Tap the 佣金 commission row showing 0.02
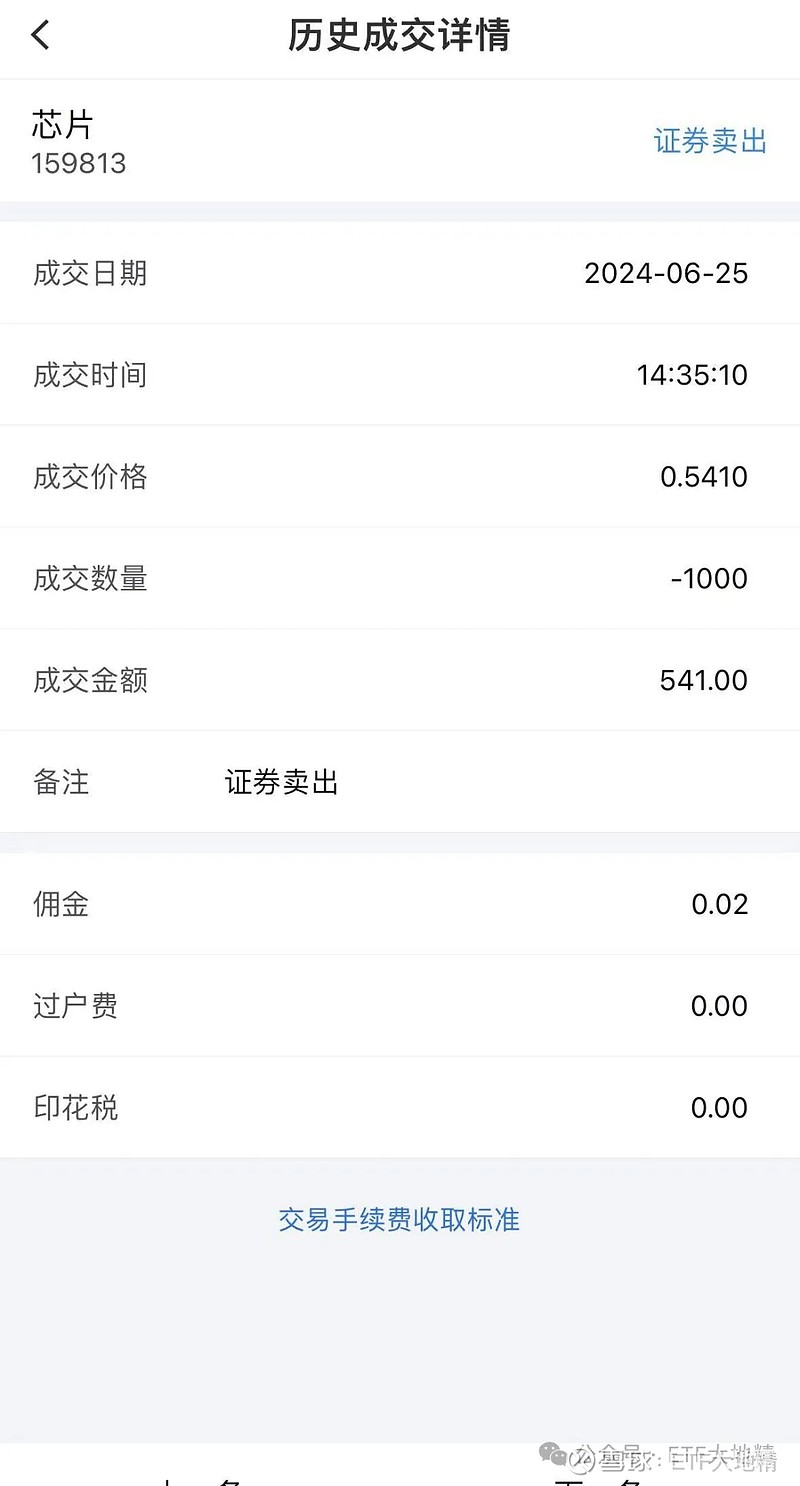Image resolution: width=800 pixels, height=1486 pixels. coord(400,904)
